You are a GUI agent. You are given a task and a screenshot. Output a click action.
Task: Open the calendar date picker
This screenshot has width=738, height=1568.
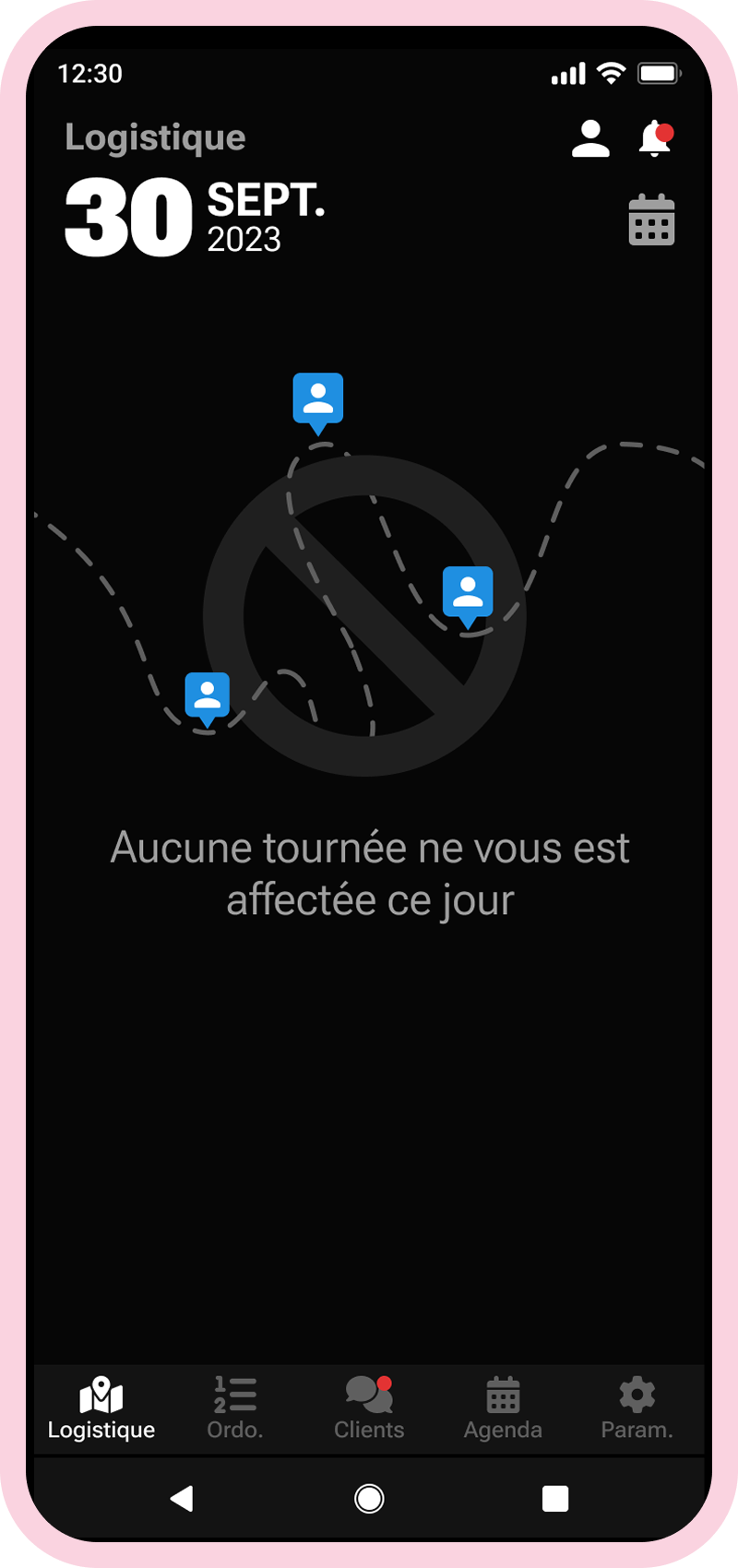pos(651,220)
